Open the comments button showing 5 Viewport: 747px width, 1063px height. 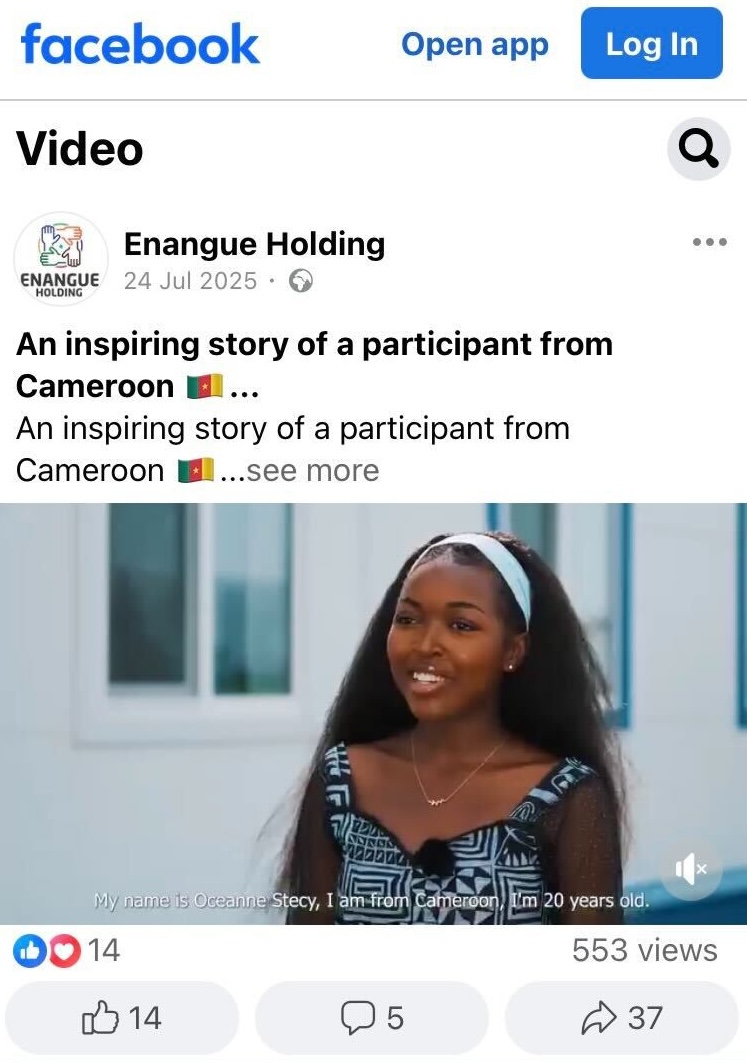(x=372, y=1018)
